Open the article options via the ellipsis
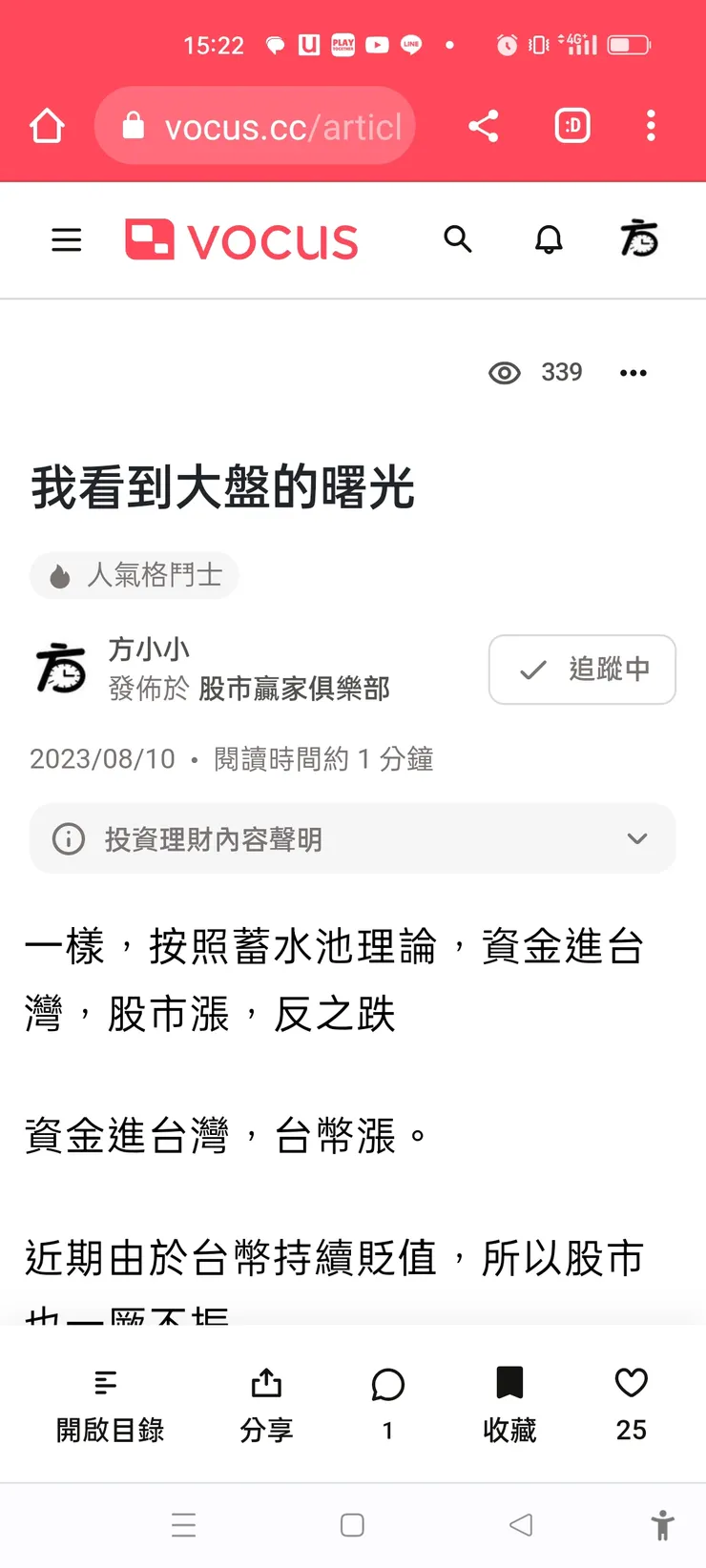This screenshot has height=1568, width=706. tap(633, 373)
